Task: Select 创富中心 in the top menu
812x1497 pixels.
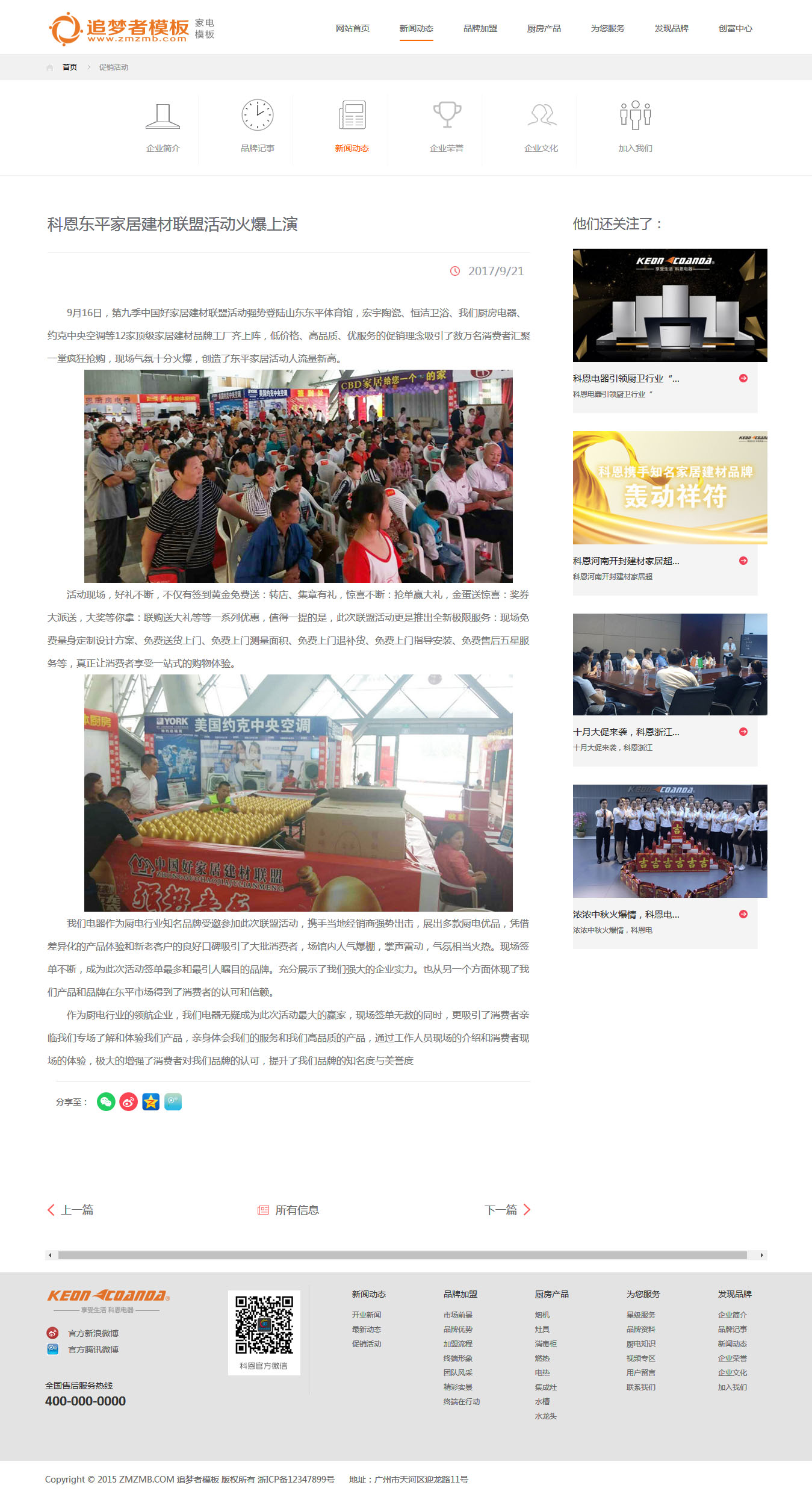Action: click(735, 28)
